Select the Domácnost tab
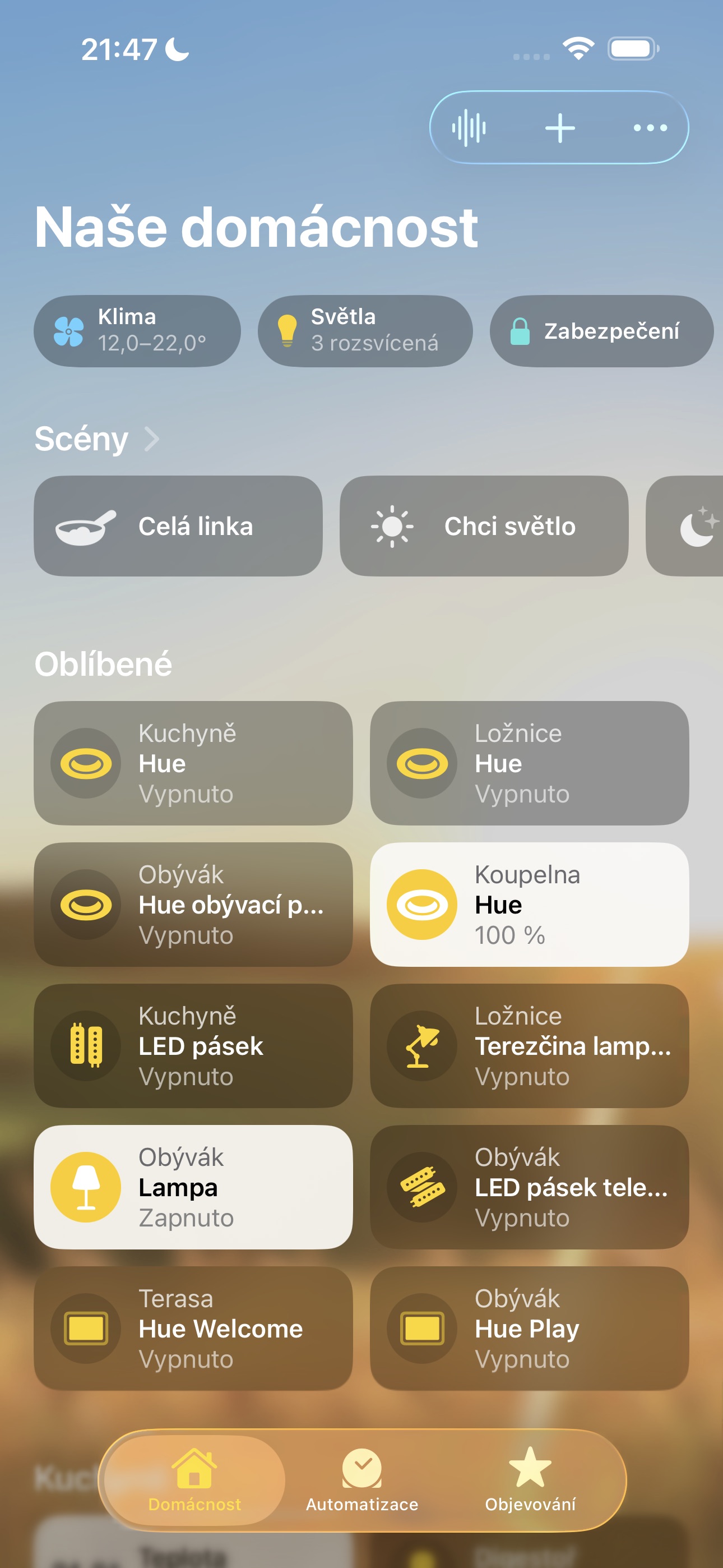The height and width of the screenshot is (1568, 723). (194, 1481)
